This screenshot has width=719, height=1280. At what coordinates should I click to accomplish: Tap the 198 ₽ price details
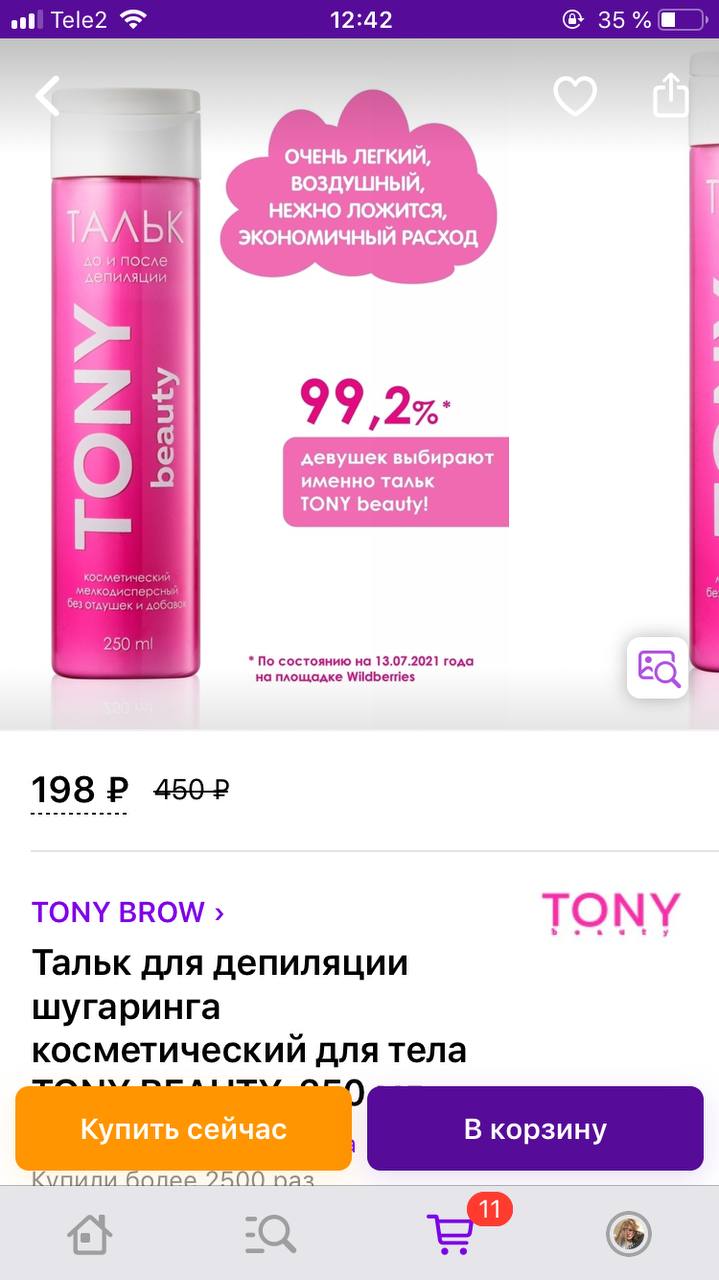click(79, 791)
